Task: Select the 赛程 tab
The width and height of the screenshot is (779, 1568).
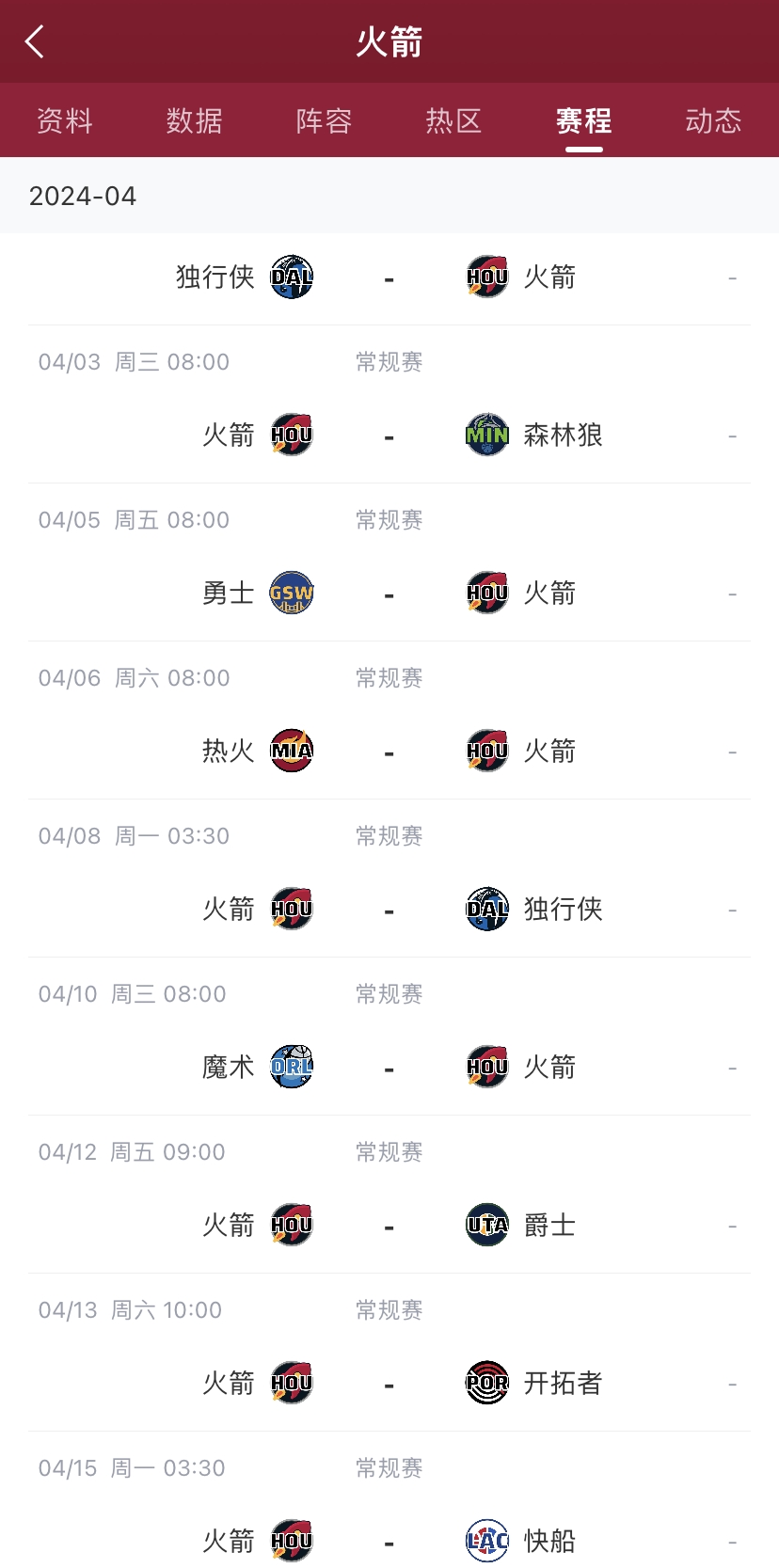Action: [583, 120]
